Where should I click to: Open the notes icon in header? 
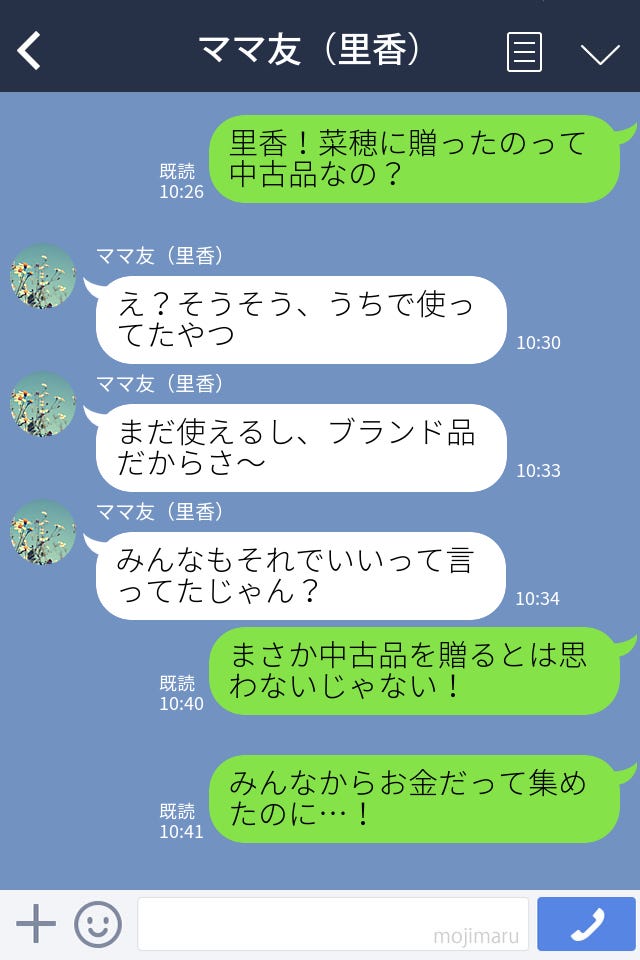tap(524, 52)
